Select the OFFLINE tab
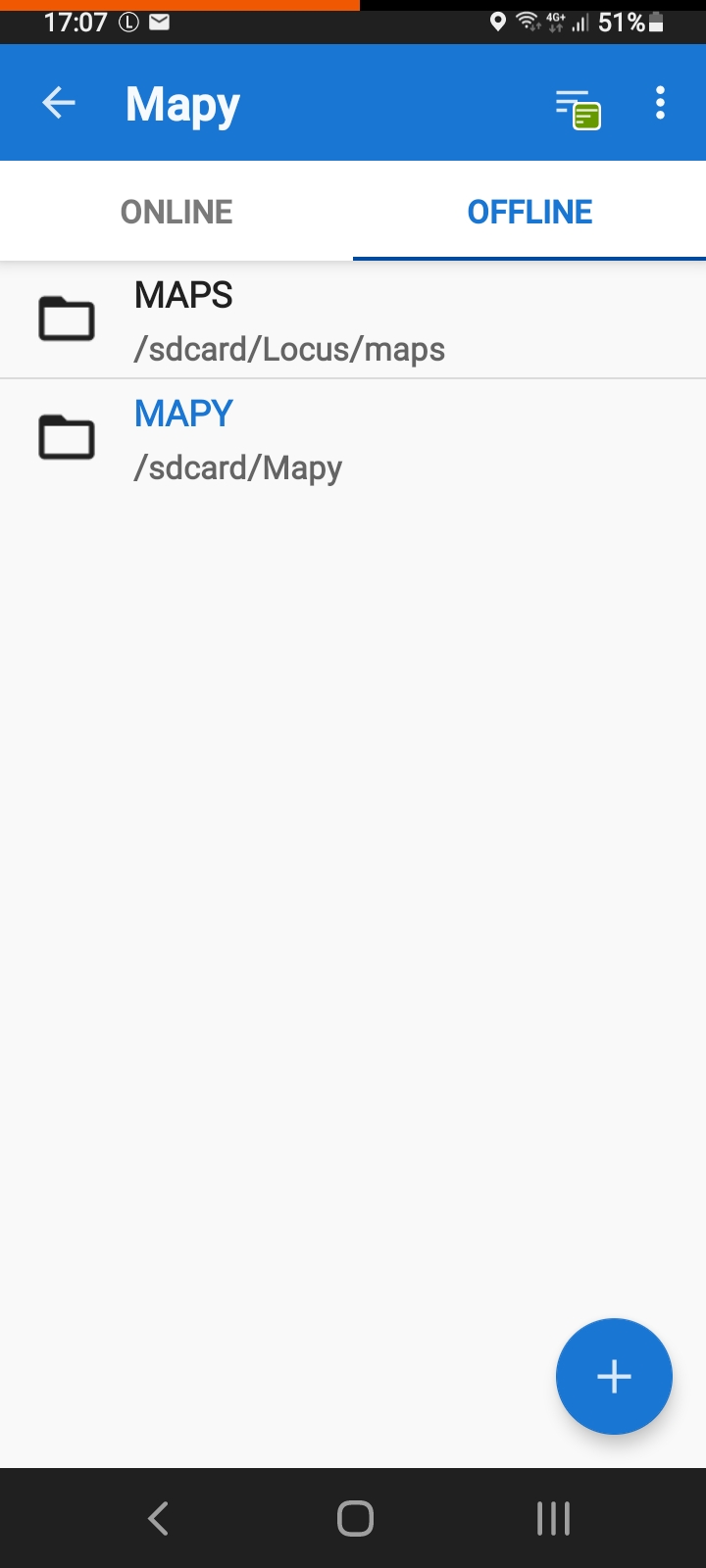 point(529,212)
